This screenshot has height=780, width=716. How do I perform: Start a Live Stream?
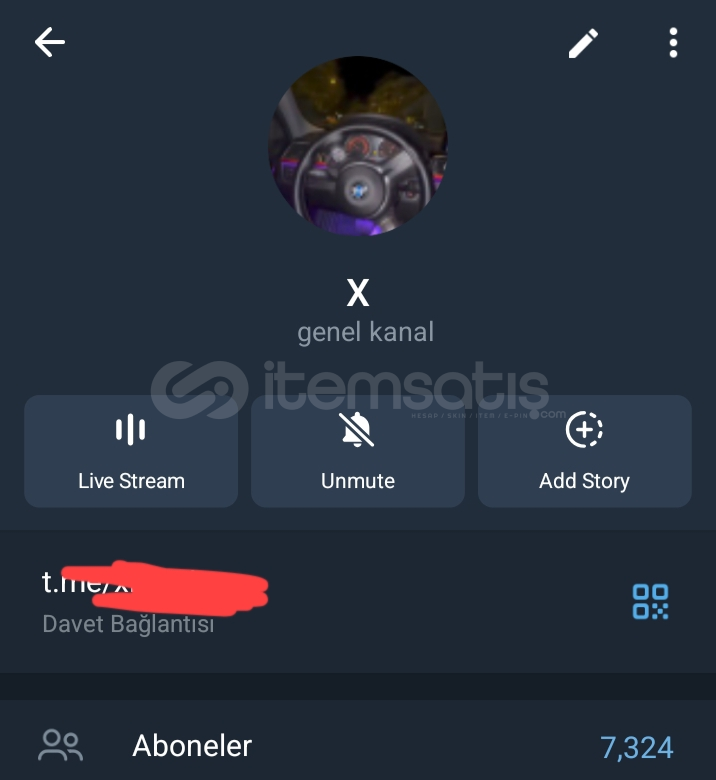[x=131, y=451]
